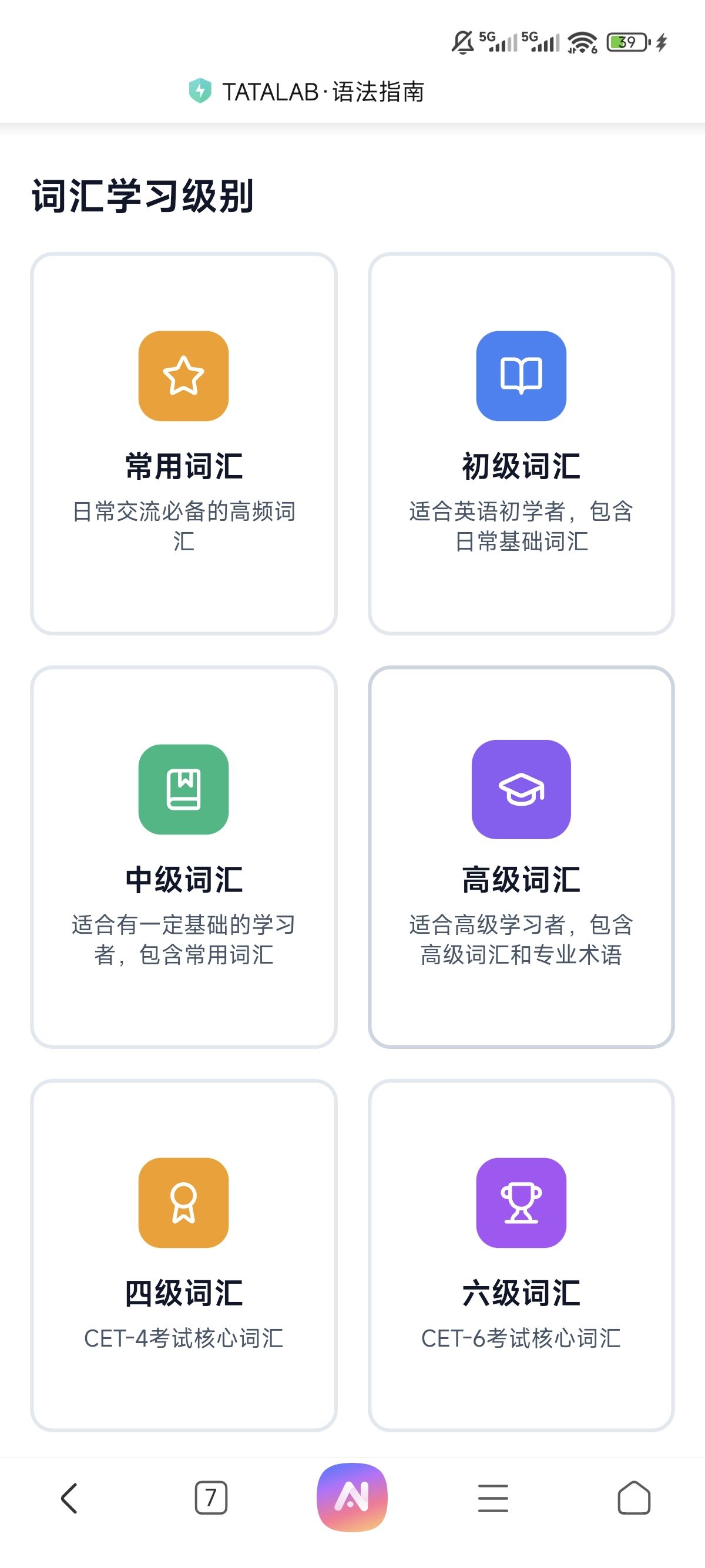Tap the 四级词汇 CET-4 card
This screenshot has width=705, height=1568.
(x=183, y=1255)
